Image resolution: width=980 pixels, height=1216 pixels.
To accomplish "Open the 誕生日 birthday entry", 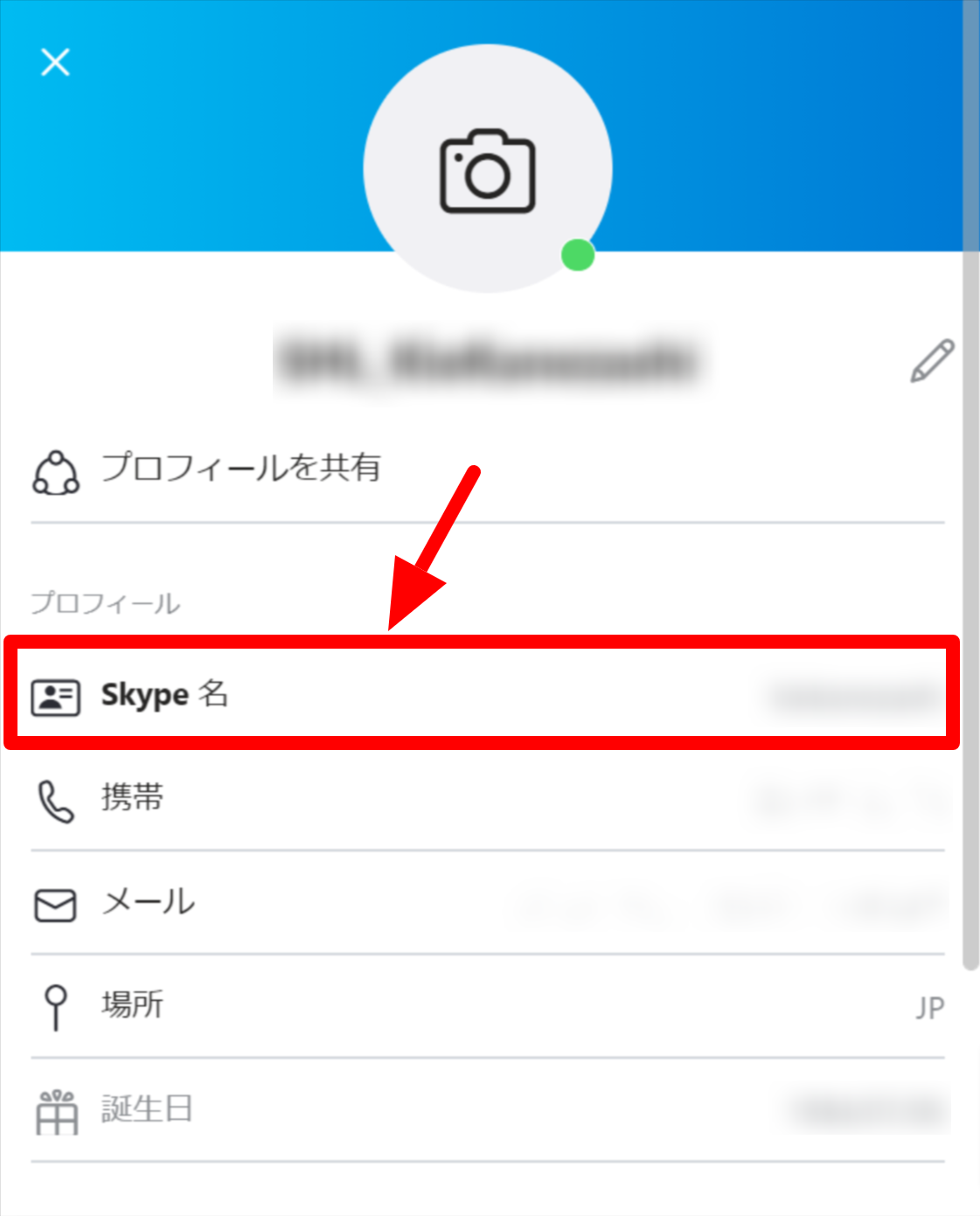I will [145, 1108].
